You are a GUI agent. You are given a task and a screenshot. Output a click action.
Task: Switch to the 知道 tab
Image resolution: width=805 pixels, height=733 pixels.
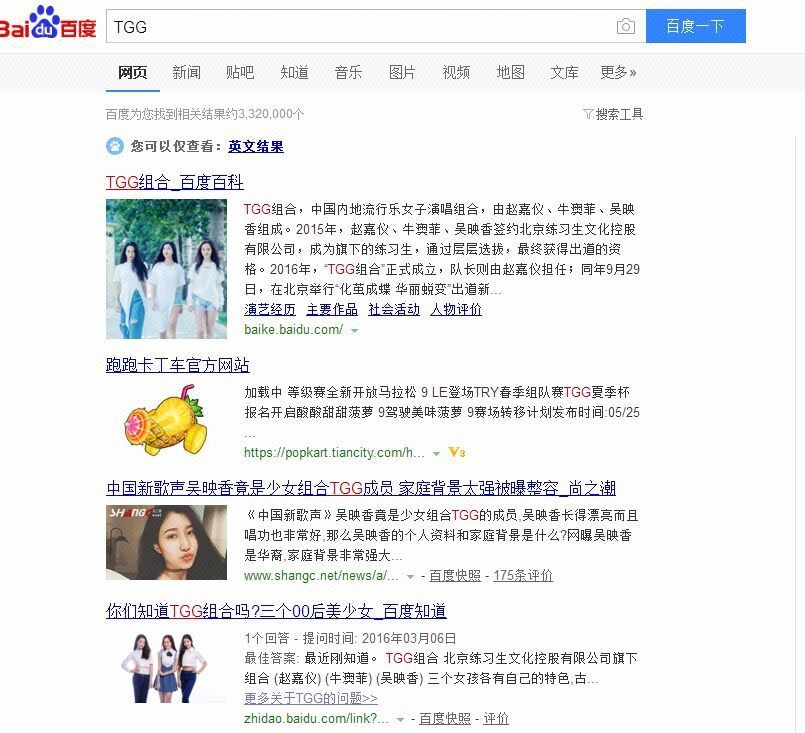(x=294, y=72)
